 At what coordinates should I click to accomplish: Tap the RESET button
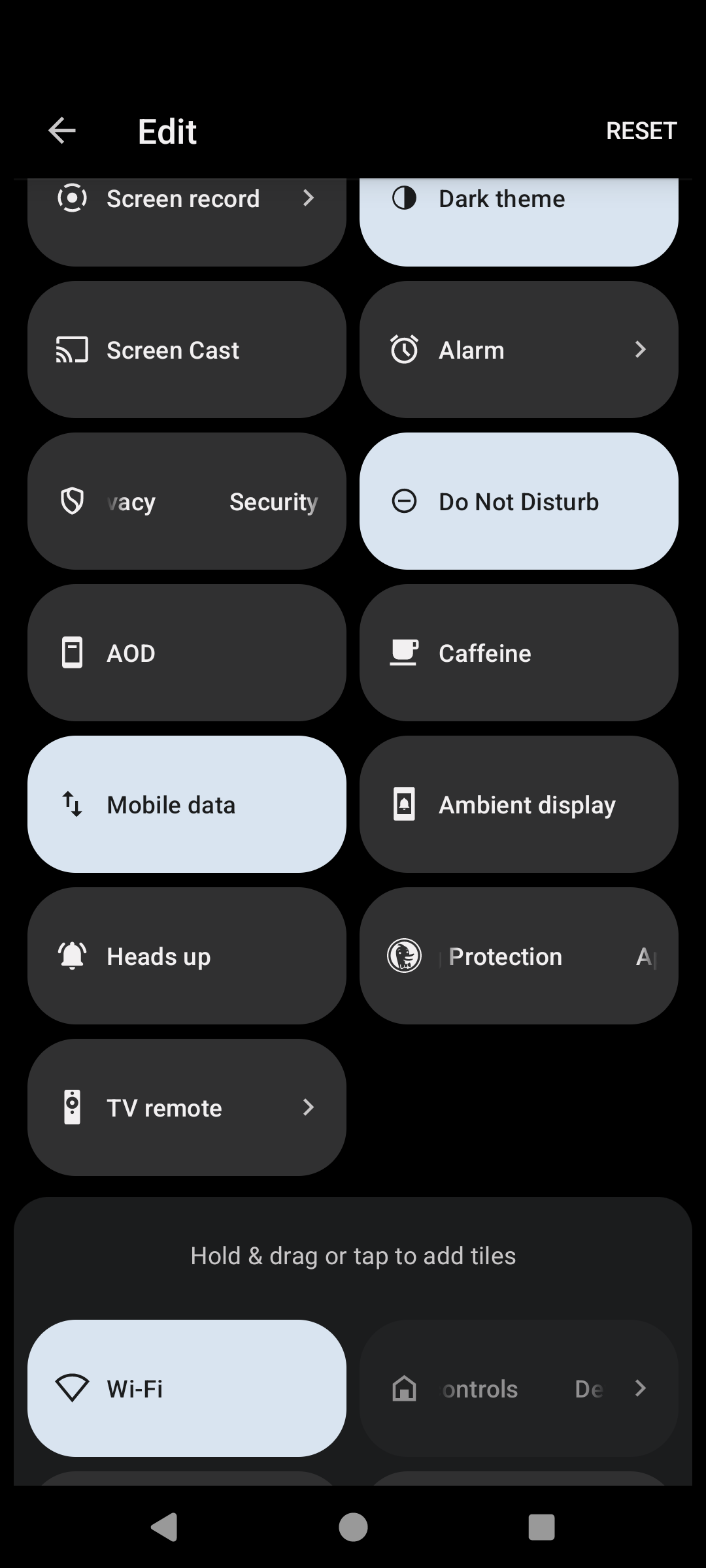(x=641, y=131)
